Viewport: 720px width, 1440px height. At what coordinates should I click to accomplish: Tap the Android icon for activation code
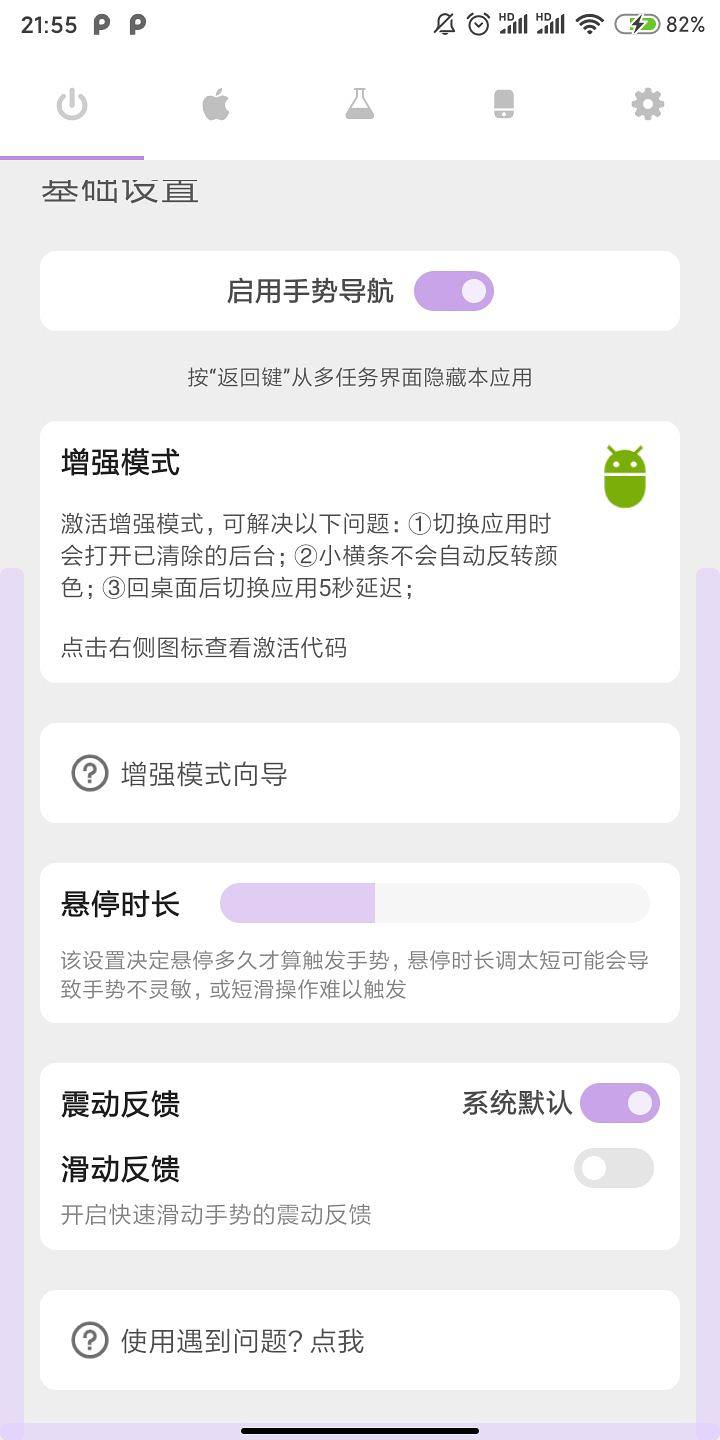[x=625, y=477]
